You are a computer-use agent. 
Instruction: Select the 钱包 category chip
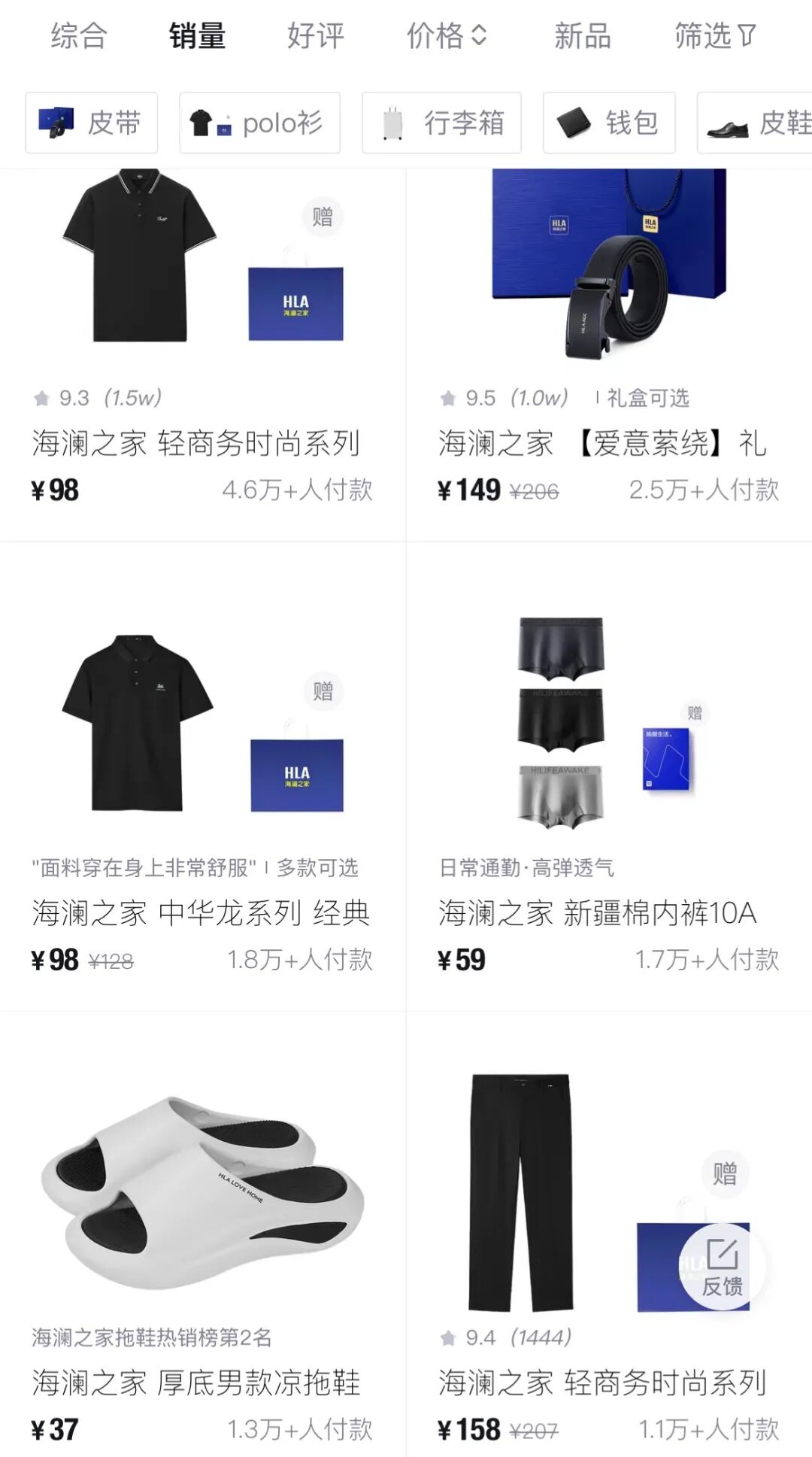point(609,123)
